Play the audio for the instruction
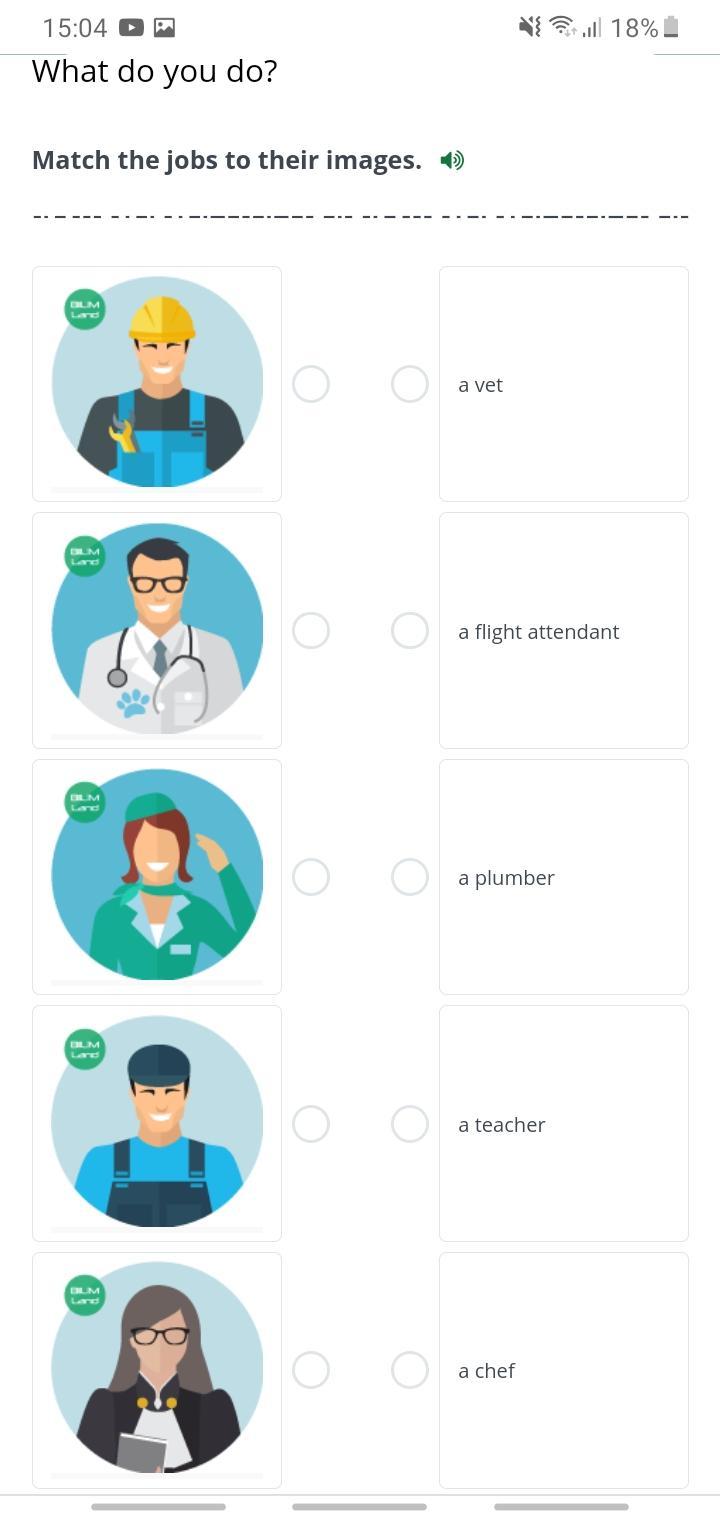Image resolution: width=720 pixels, height=1520 pixels. [452, 160]
